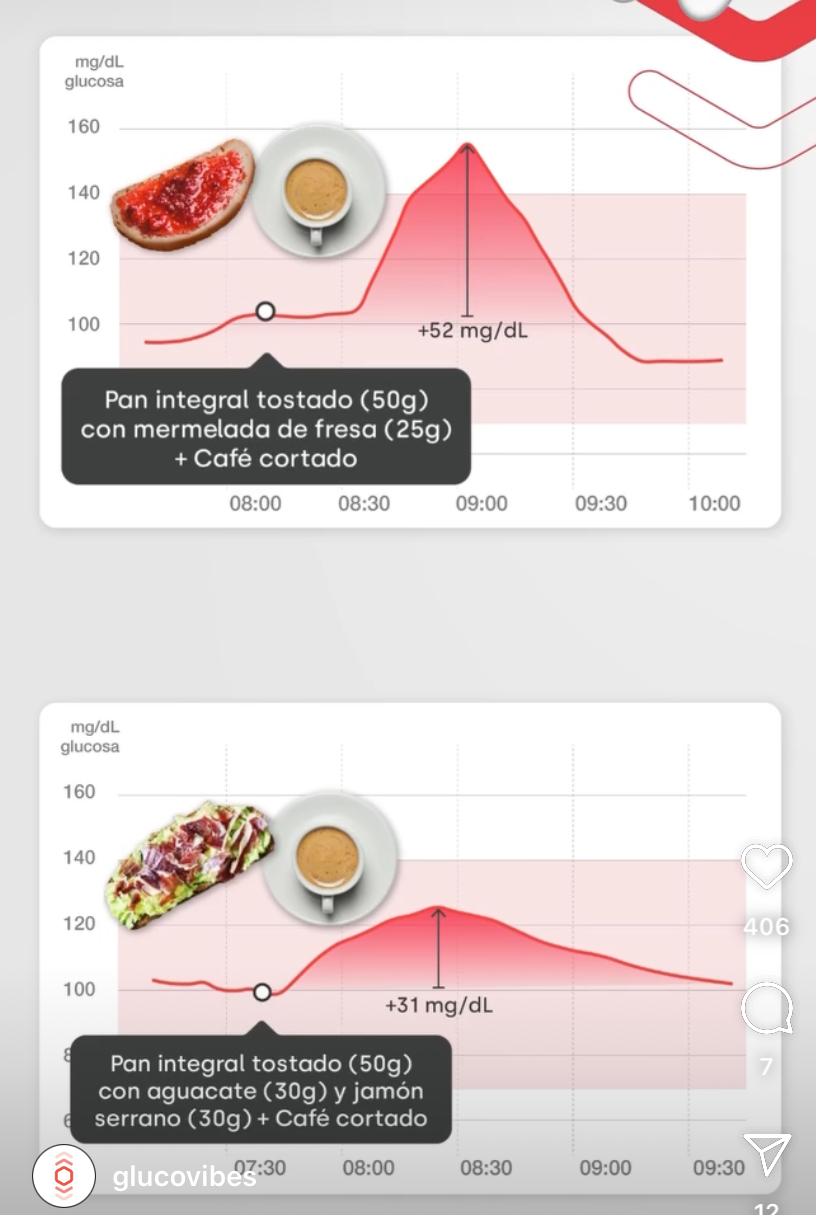Share this reel via the paper plane

[x=767, y=1154]
